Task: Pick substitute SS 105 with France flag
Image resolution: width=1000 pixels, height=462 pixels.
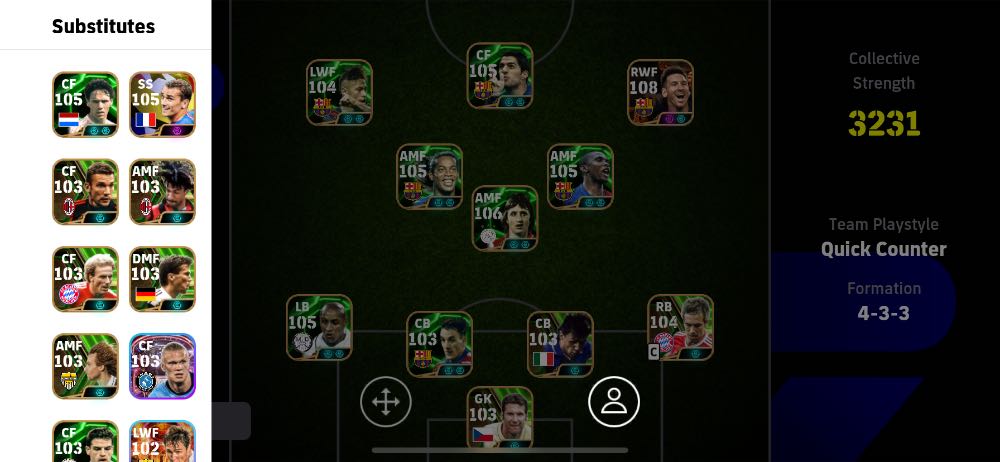Action: [162, 104]
